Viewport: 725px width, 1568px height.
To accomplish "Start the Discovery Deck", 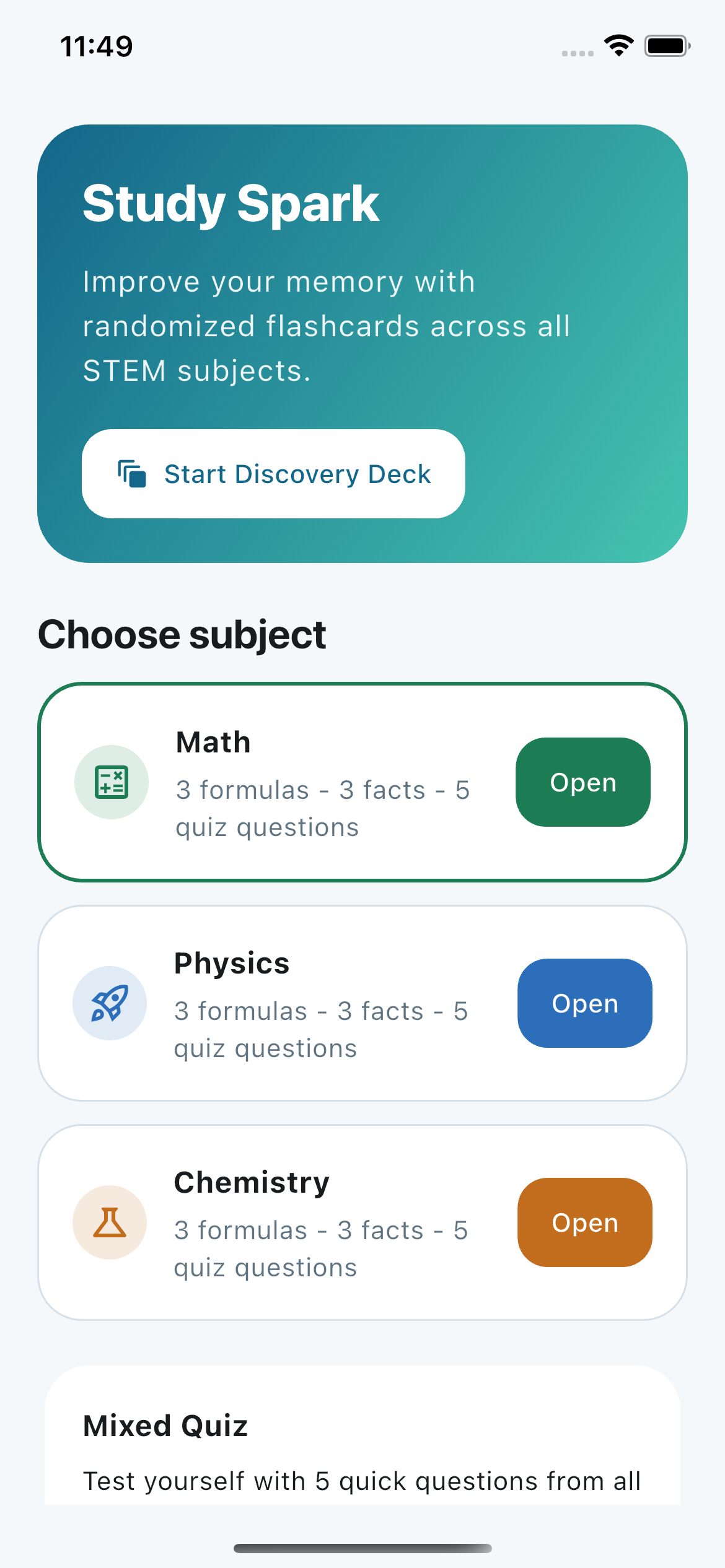I will click(273, 474).
